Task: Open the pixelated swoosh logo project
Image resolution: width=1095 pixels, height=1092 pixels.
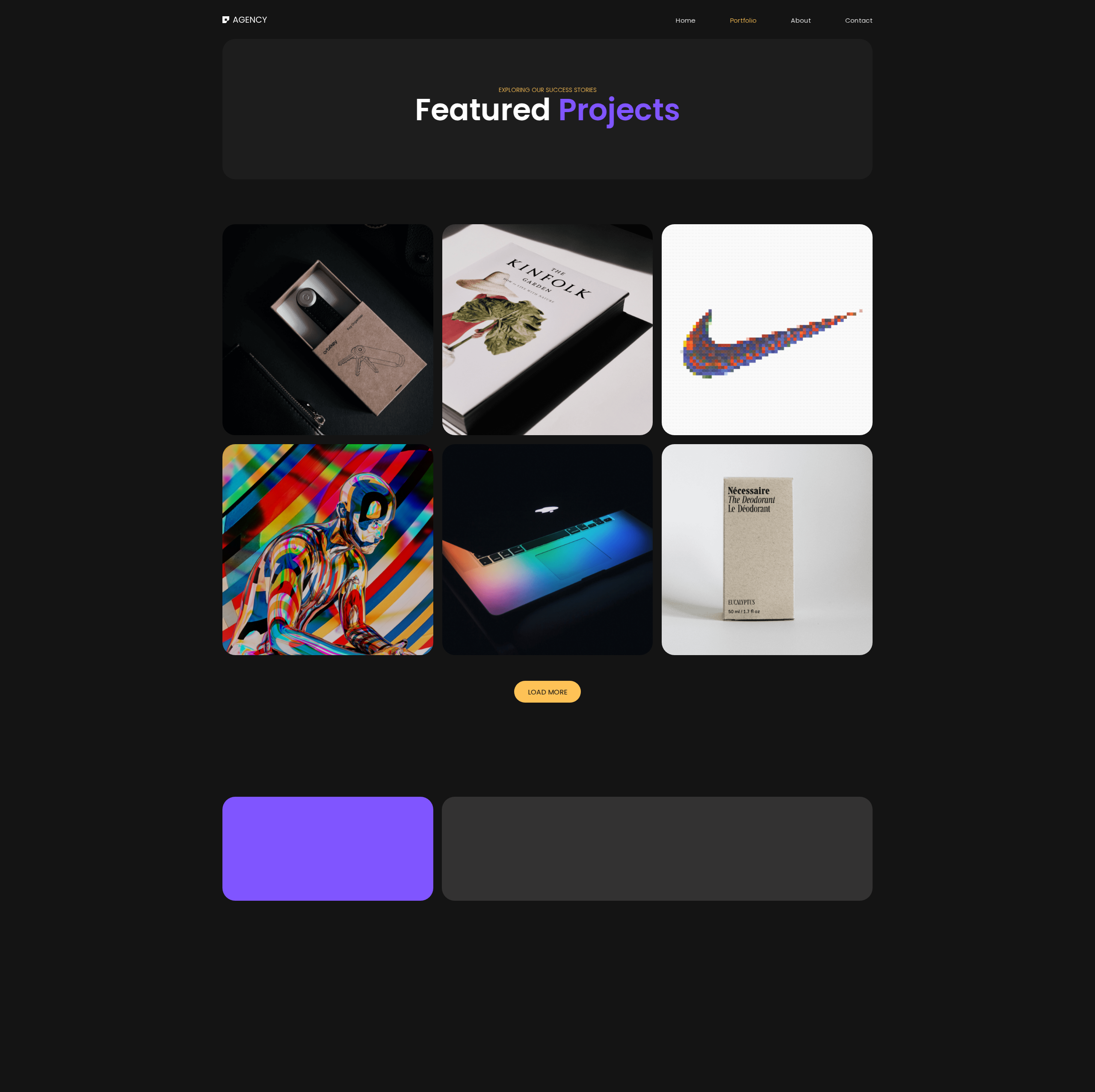Action: click(x=766, y=329)
